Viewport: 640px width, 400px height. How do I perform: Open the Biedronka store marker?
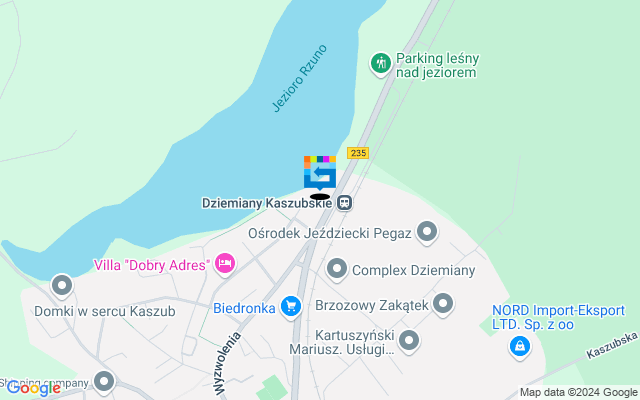point(291,306)
